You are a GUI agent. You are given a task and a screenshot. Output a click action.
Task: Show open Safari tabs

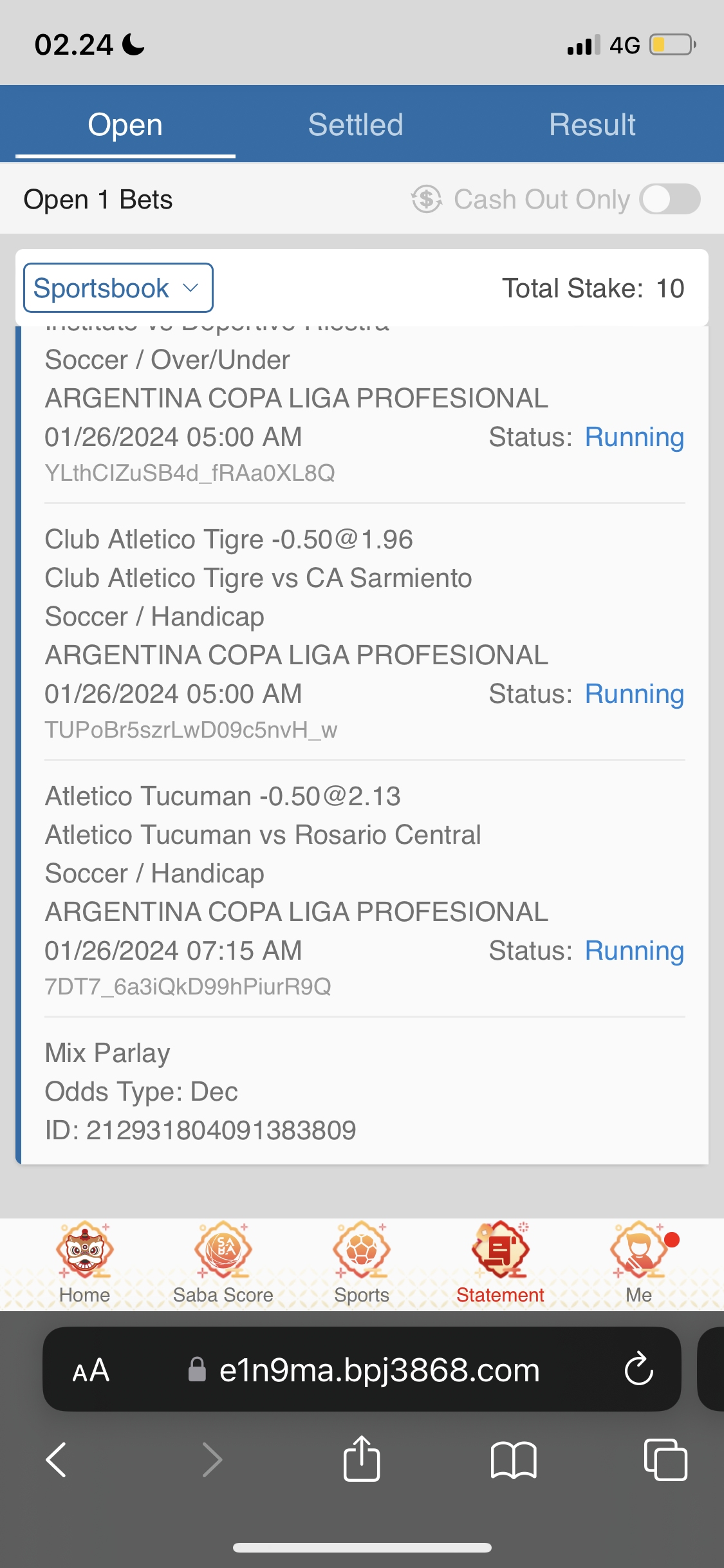(665, 1459)
